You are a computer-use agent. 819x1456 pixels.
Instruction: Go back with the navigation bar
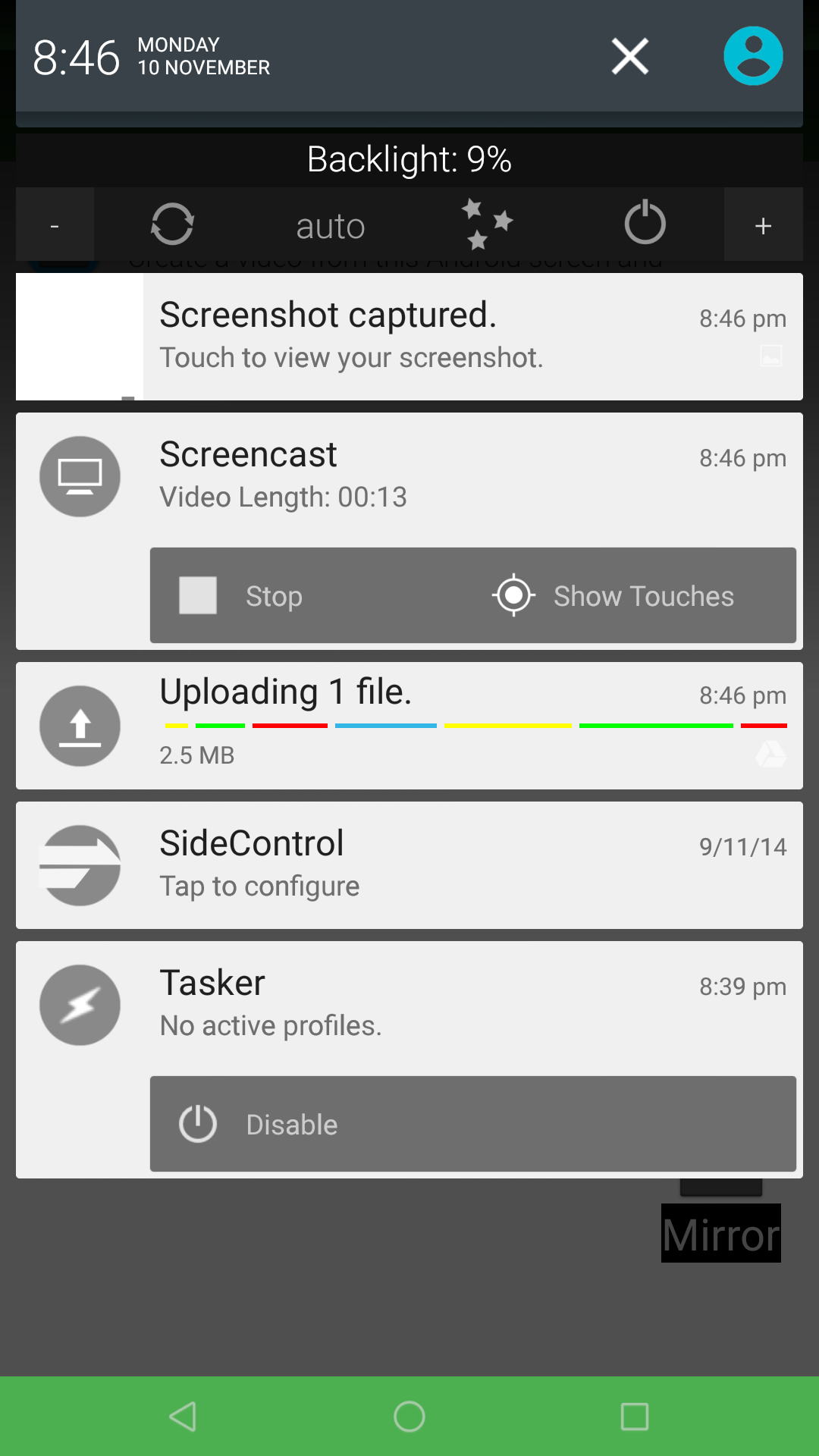pos(183,1416)
